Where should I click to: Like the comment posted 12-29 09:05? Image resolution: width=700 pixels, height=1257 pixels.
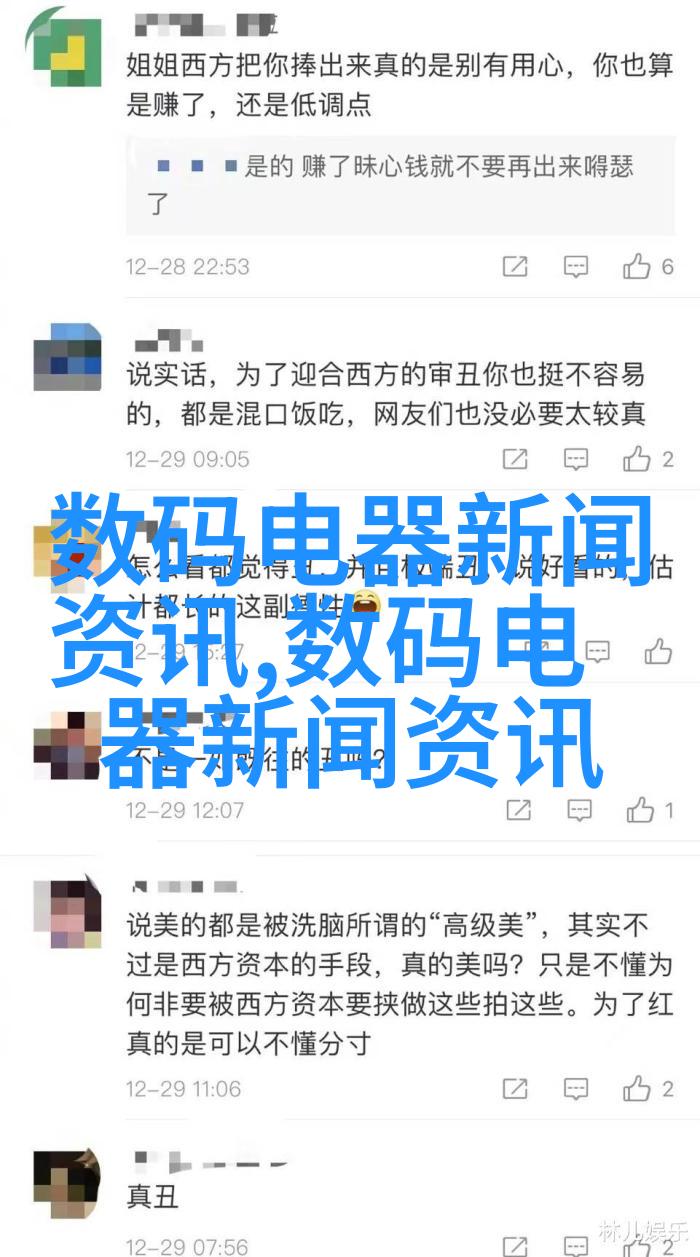click(637, 459)
